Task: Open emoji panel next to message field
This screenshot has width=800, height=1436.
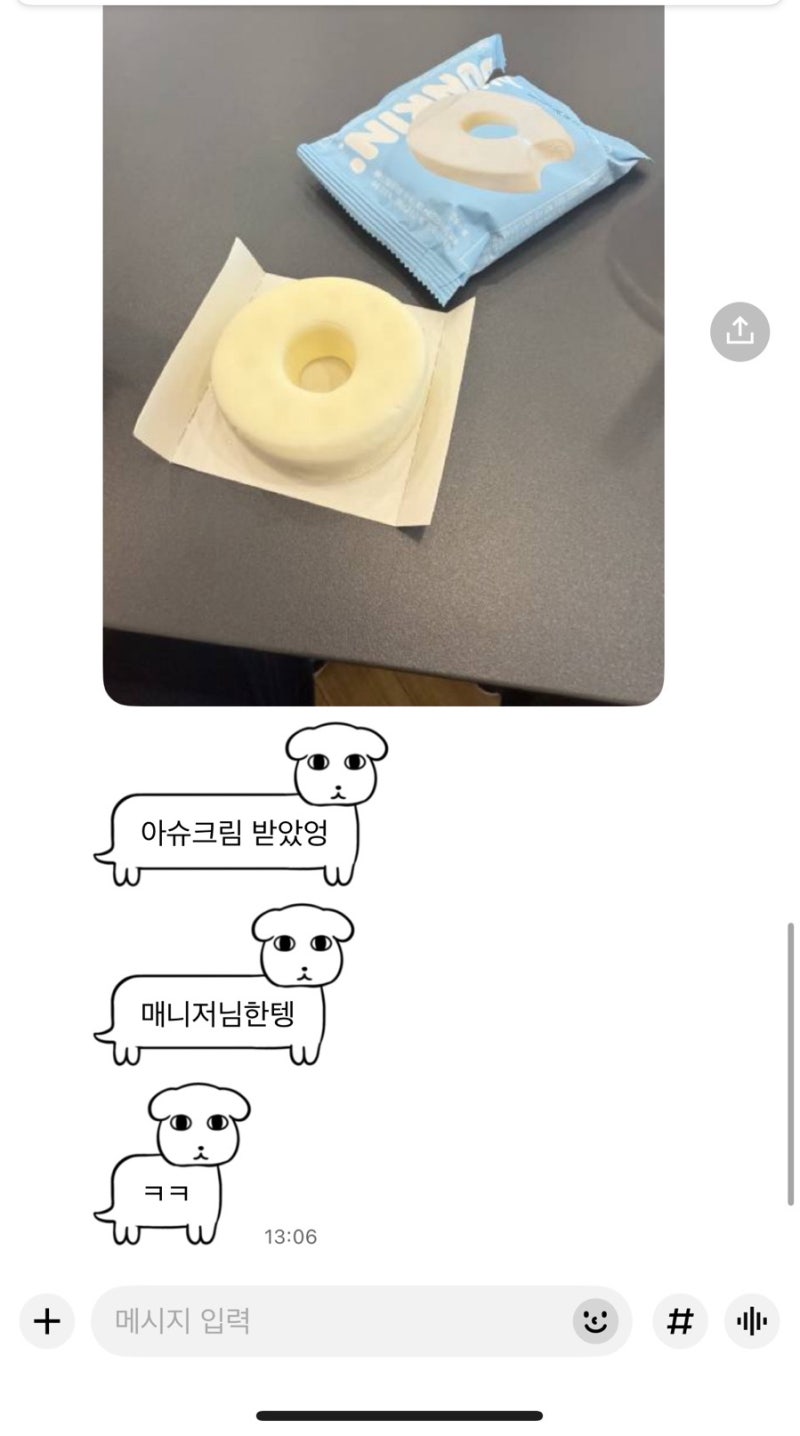Action: (x=594, y=1321)
